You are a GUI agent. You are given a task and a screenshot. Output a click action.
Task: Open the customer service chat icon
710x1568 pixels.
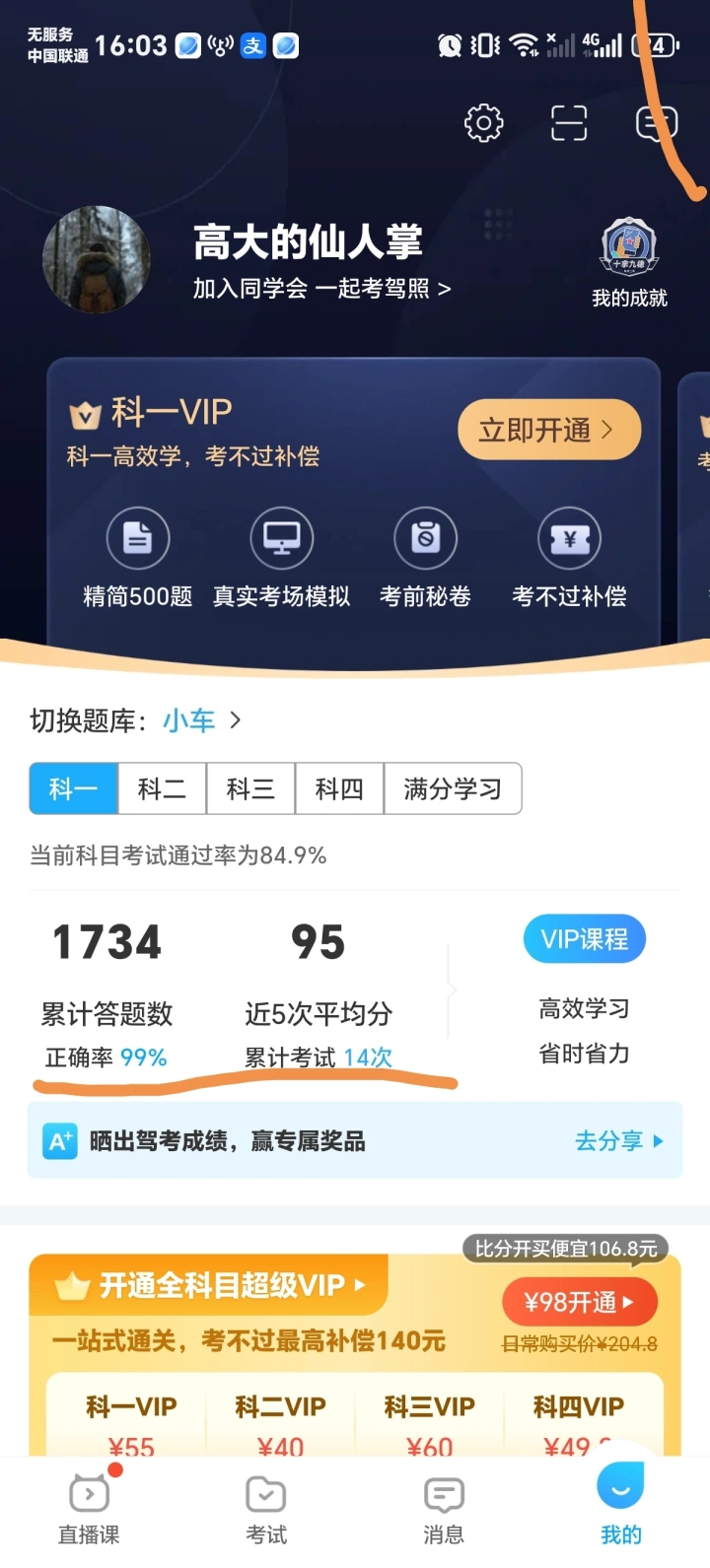656,123
